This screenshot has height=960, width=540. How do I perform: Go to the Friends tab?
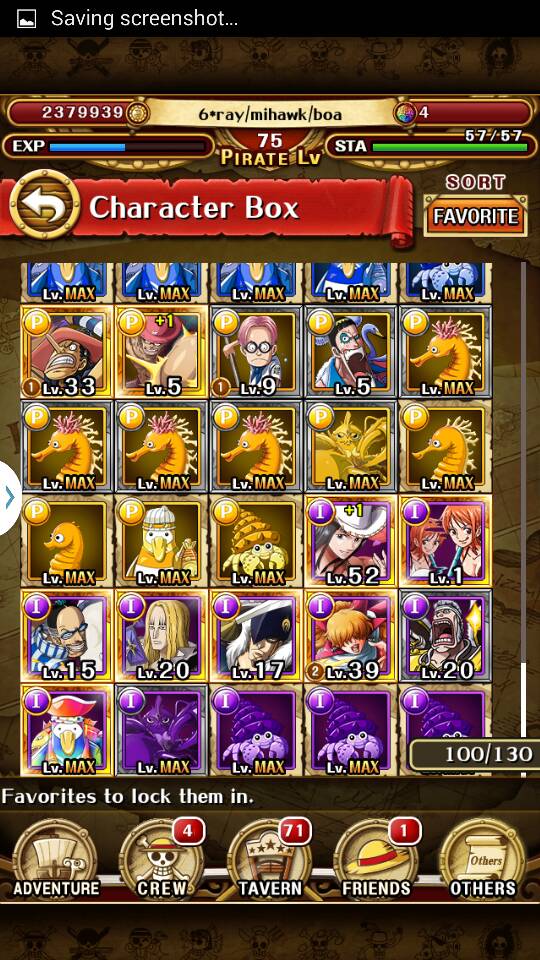(x=377, y=860)
